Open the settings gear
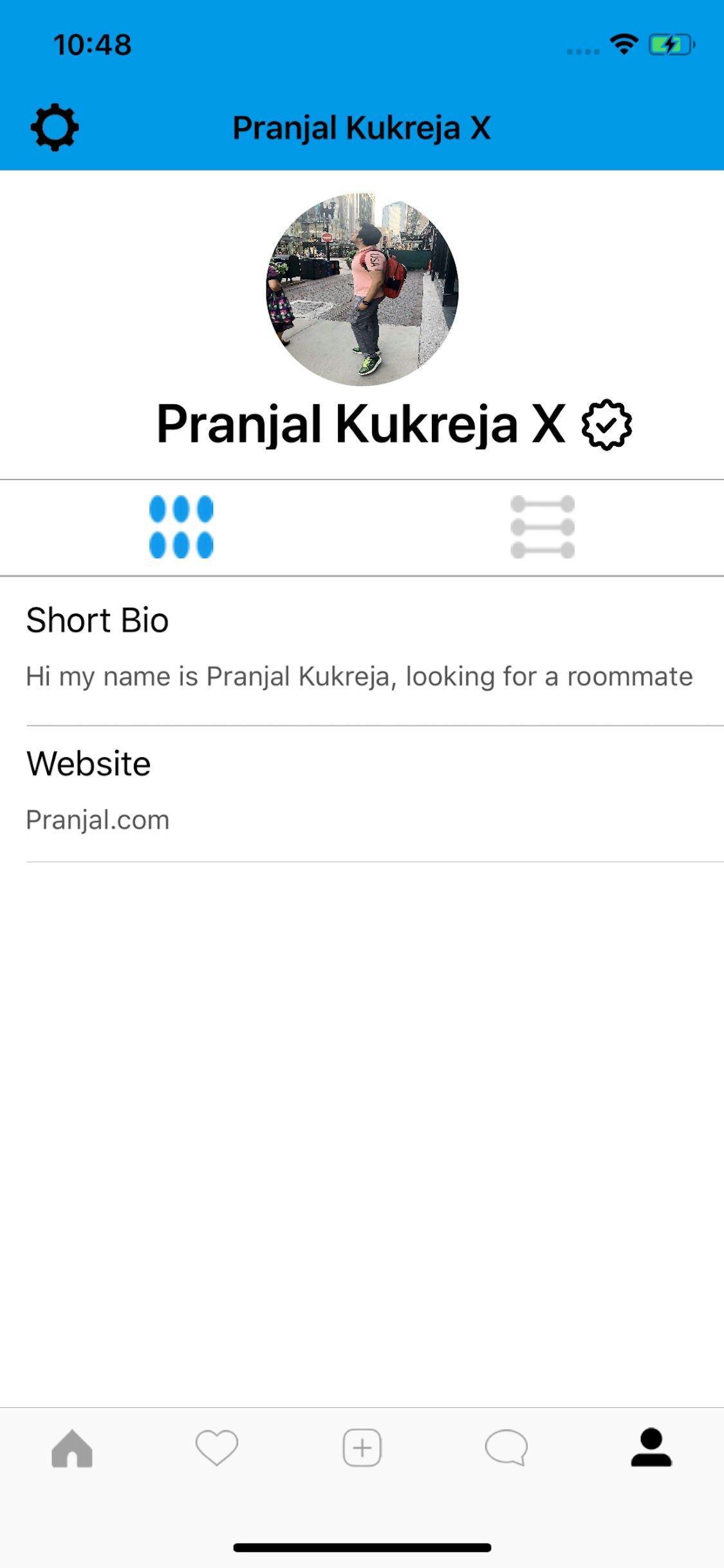Viewport: 724px width, 1568px height. (55, 127)
